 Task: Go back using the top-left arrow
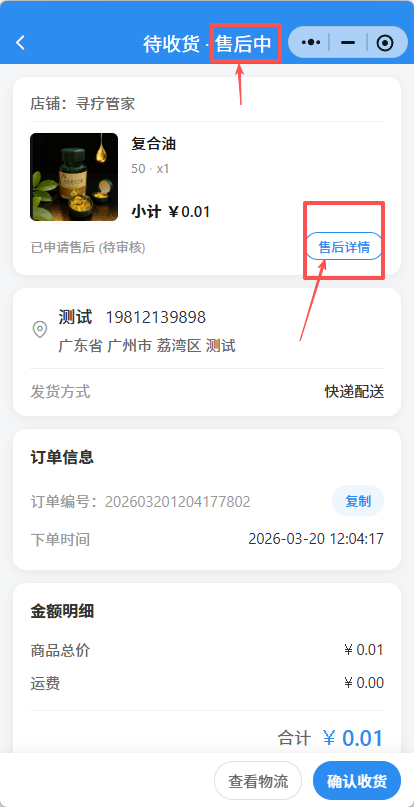[x=20, y=42]
